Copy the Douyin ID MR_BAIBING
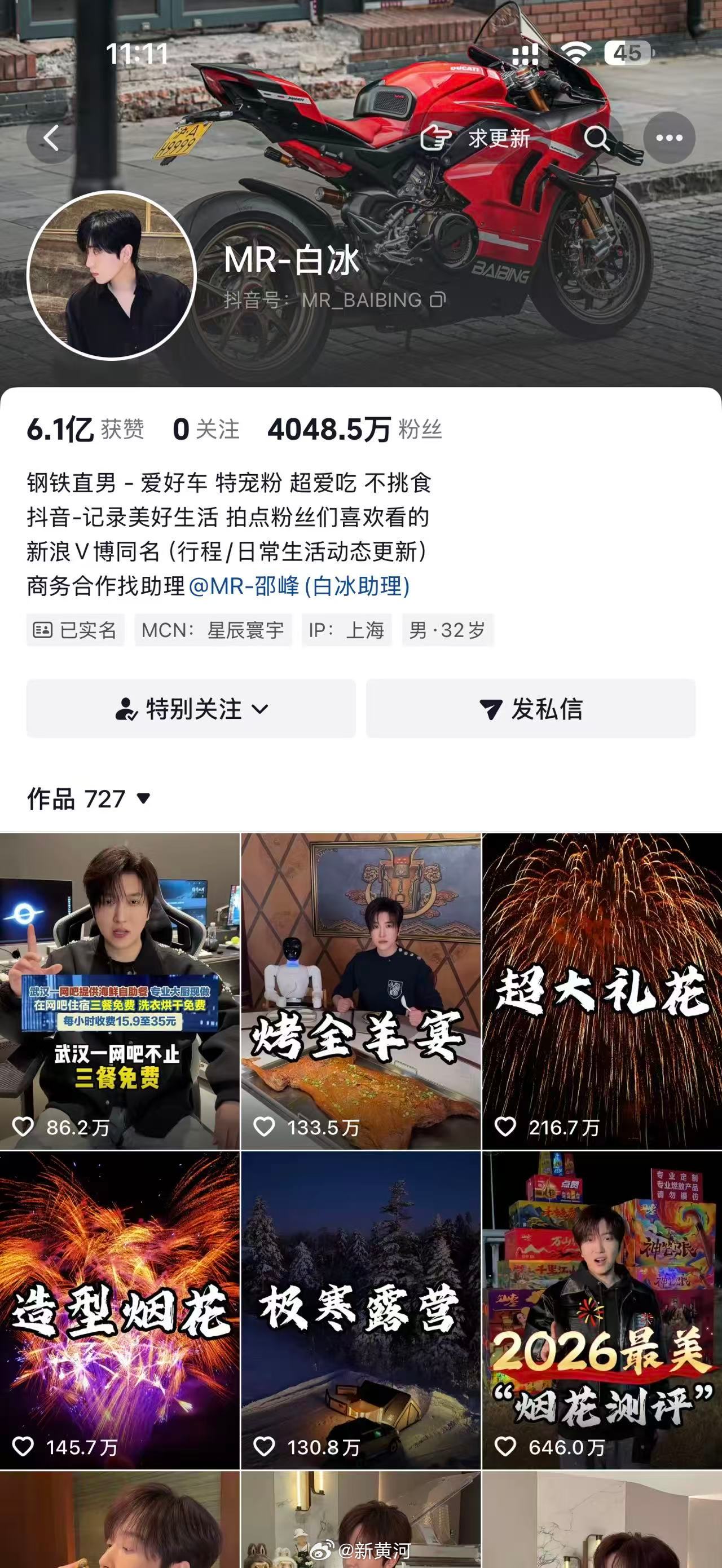Screen dimensions: 722x1568 [x=437, y=298]
